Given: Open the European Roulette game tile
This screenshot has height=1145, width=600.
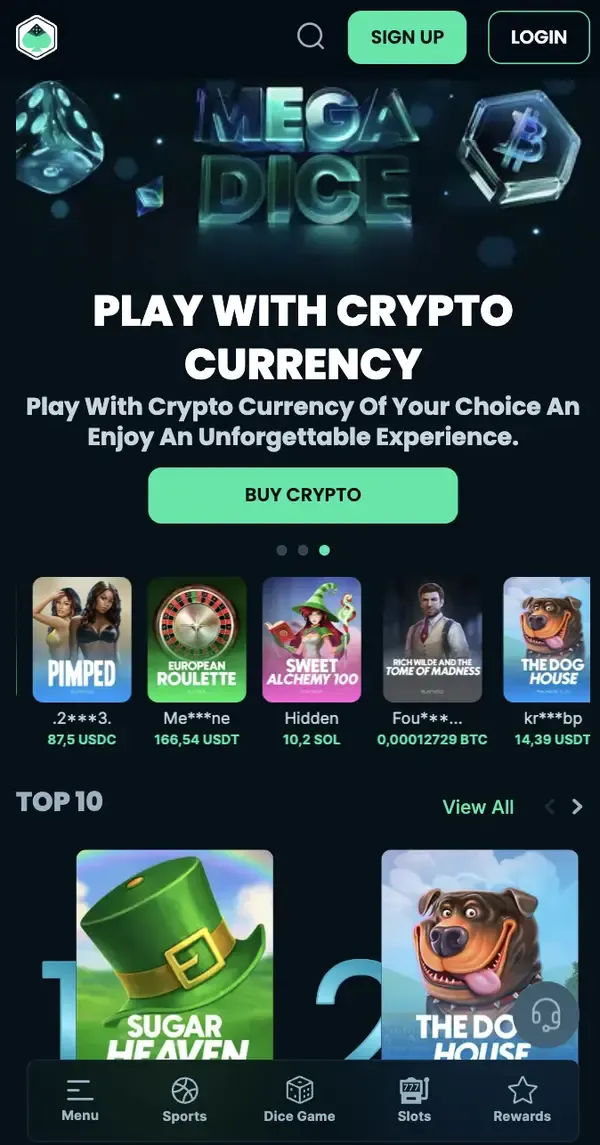Looking at the screenshot, I should point(196,640).
